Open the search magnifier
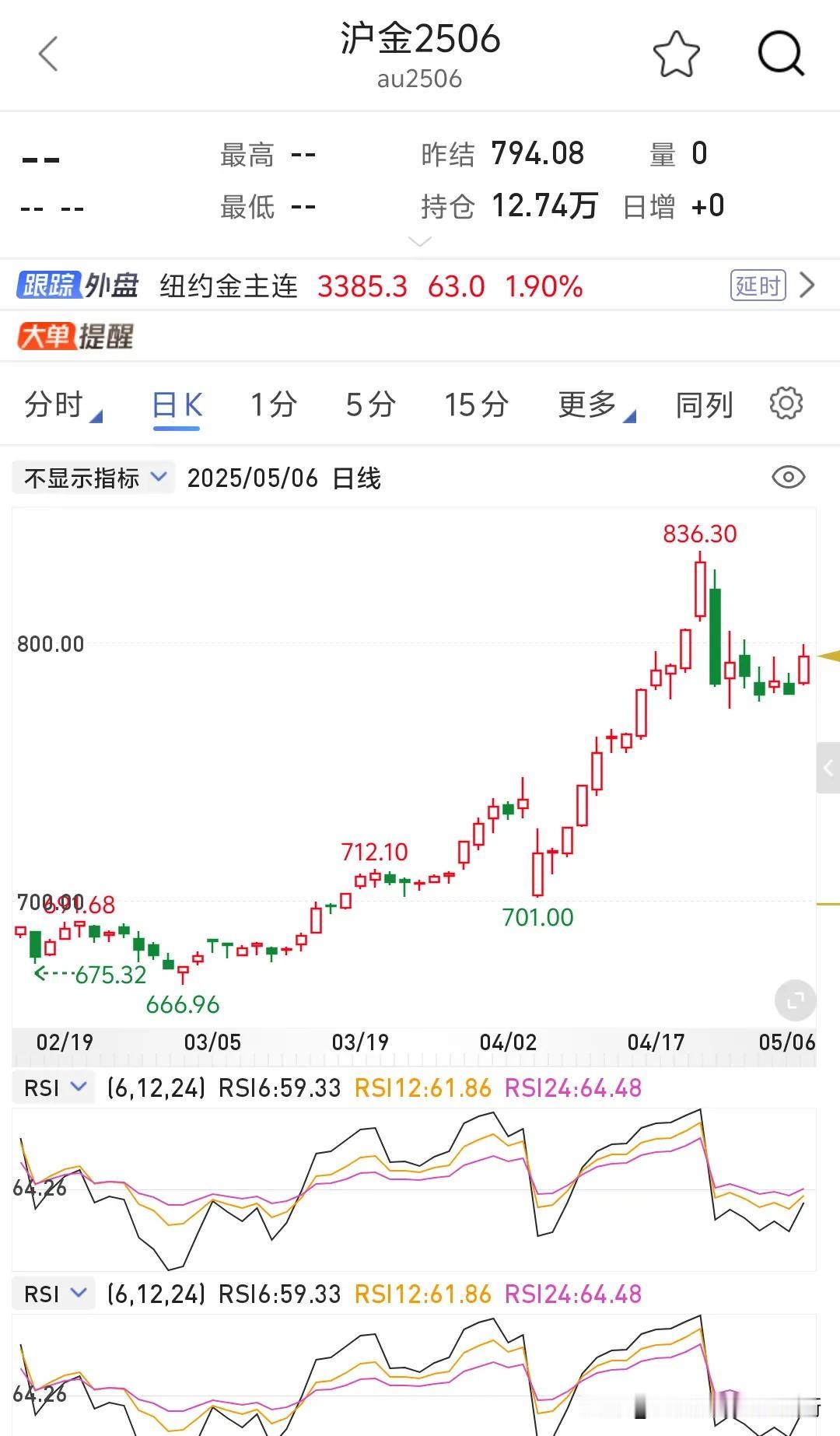This screenshot has height=1436, width=840. pyautogui.click(x=780, y=54)
